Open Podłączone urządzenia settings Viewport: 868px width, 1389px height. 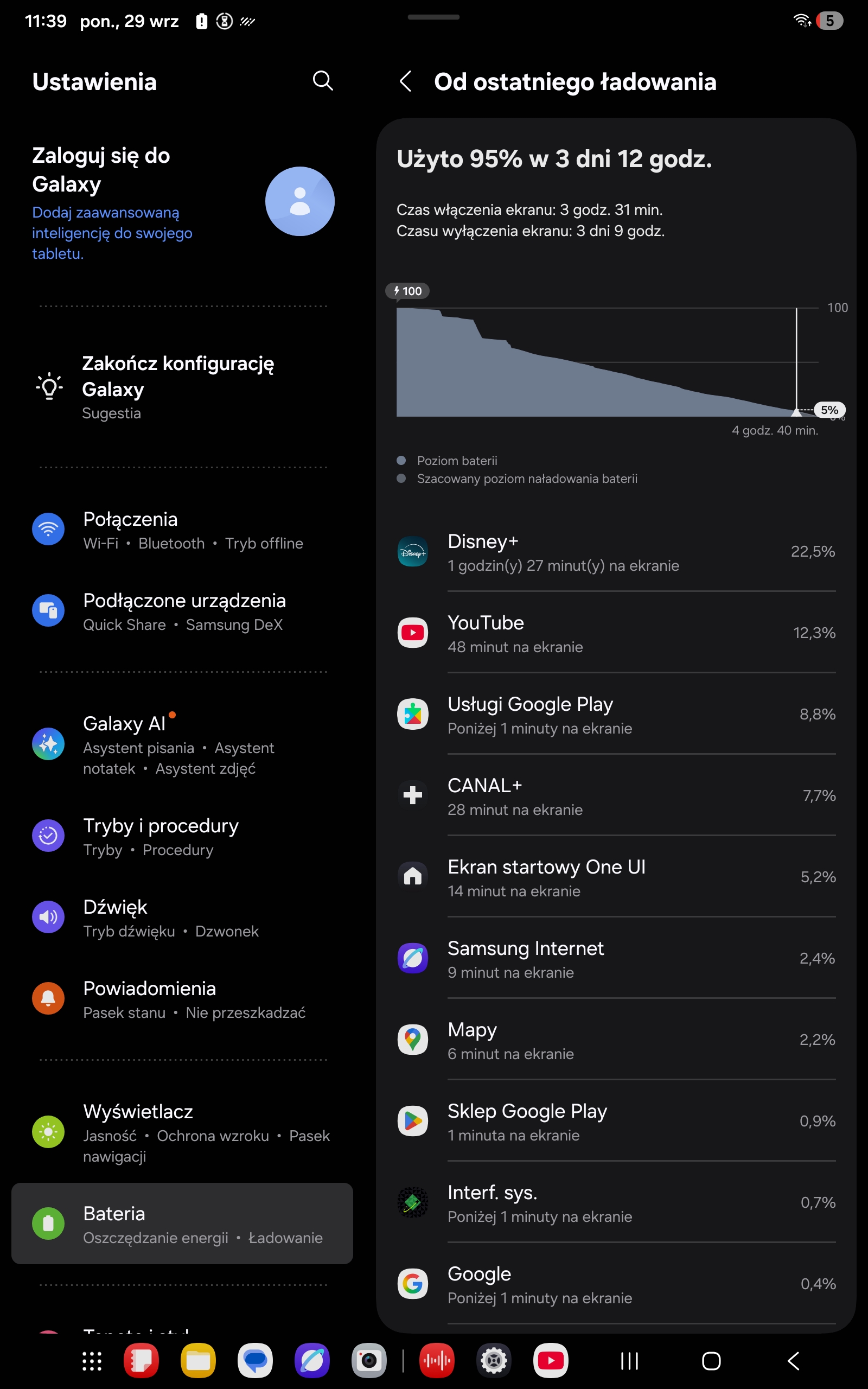point(183,611)
